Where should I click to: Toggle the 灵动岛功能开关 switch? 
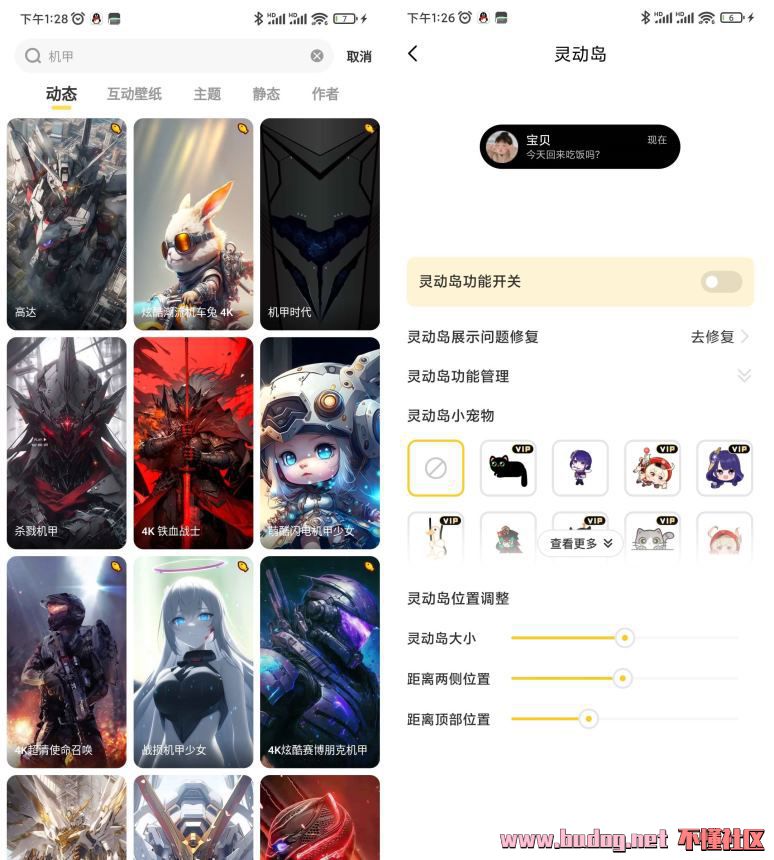click(721, 282)
